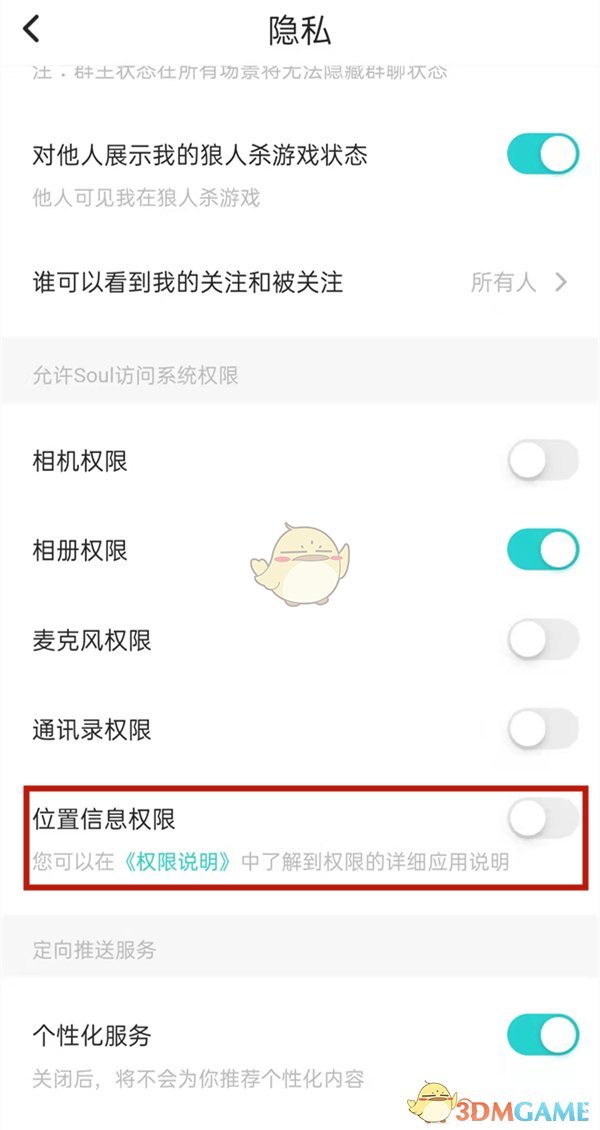Turn off 对他人展示我的狼人杀游戏状态 switch
The height and width of the screenshot is (1130, 600).
click(x=543, y=155)
